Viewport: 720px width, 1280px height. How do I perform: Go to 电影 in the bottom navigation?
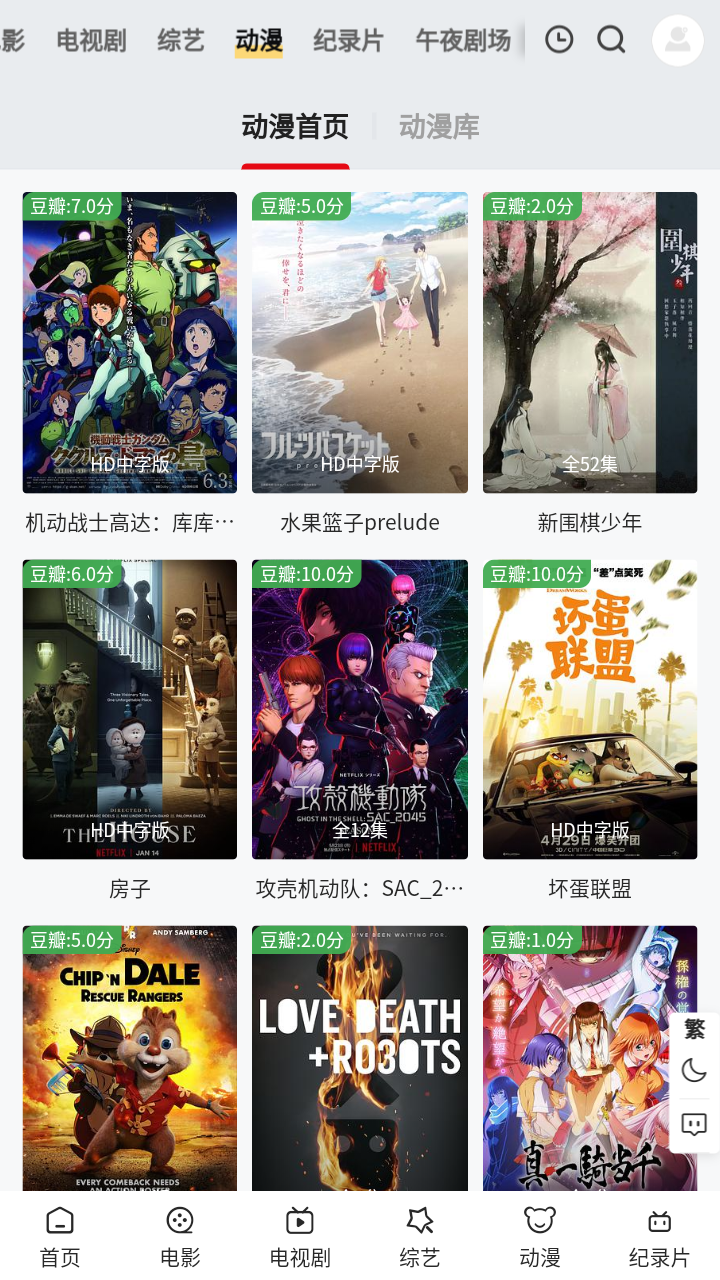pos(180,1236)
